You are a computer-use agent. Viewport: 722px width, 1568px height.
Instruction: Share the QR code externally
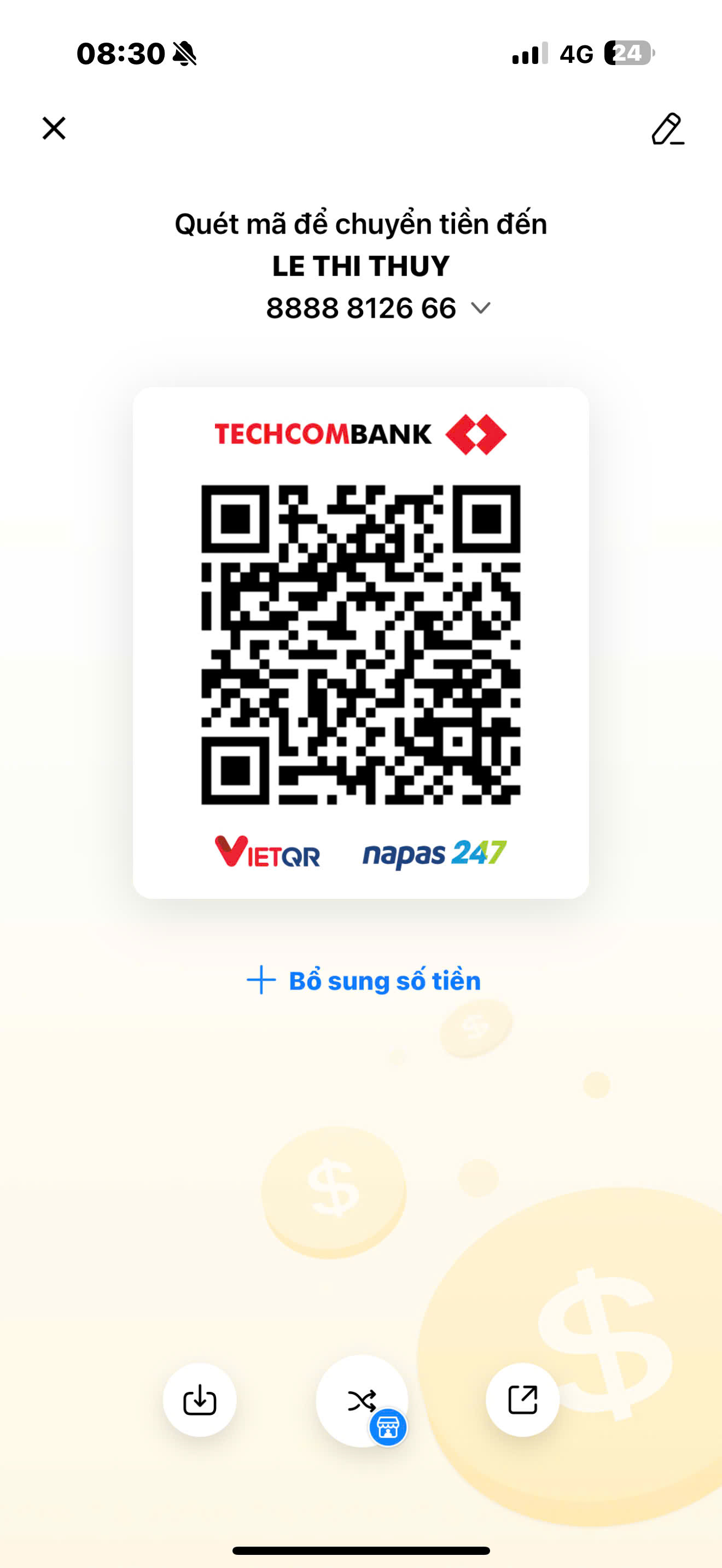(x=522, y=1400)
